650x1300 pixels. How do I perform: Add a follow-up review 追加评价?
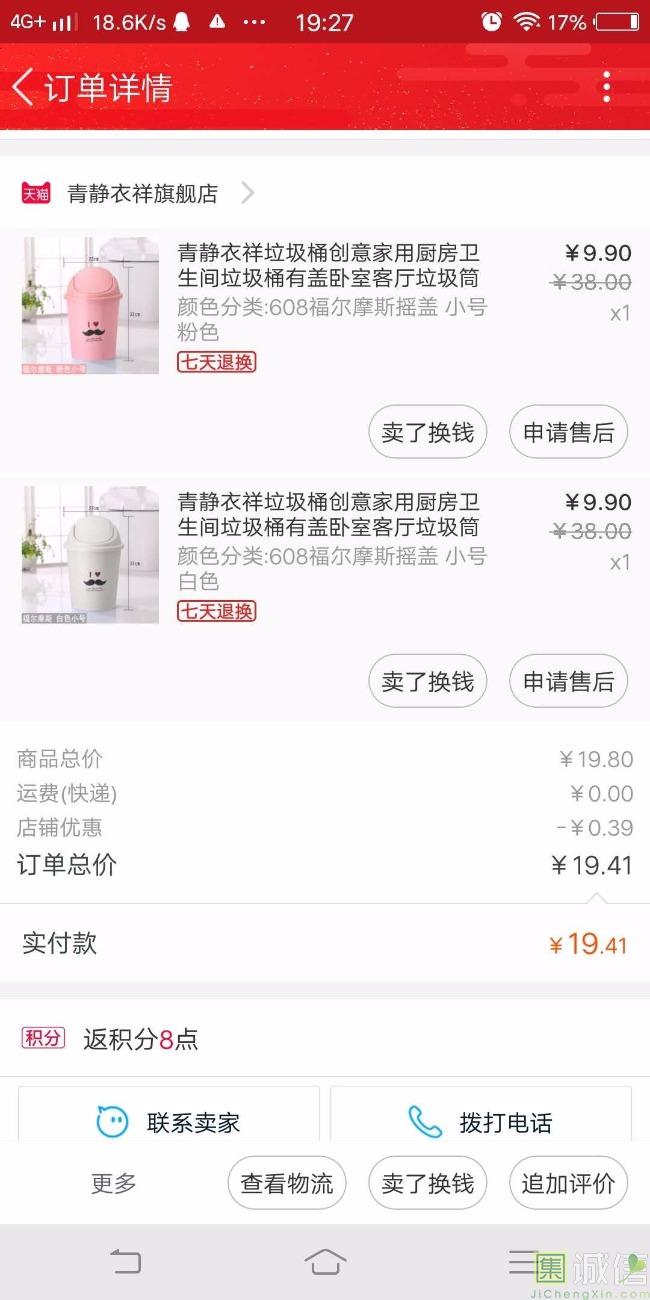pyautogui.click(x=568, y=1183)
